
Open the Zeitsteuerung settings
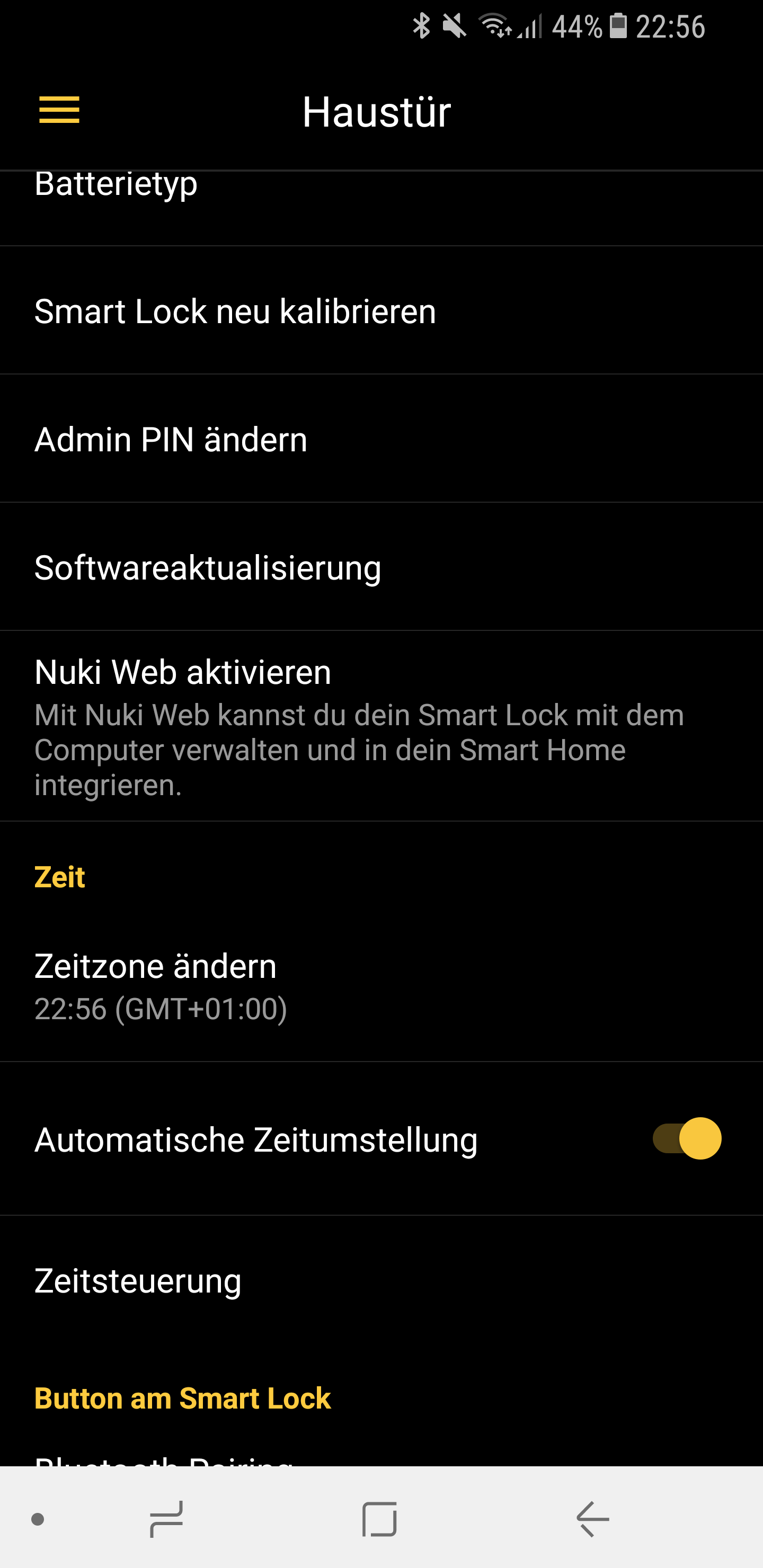point(138,1281)
